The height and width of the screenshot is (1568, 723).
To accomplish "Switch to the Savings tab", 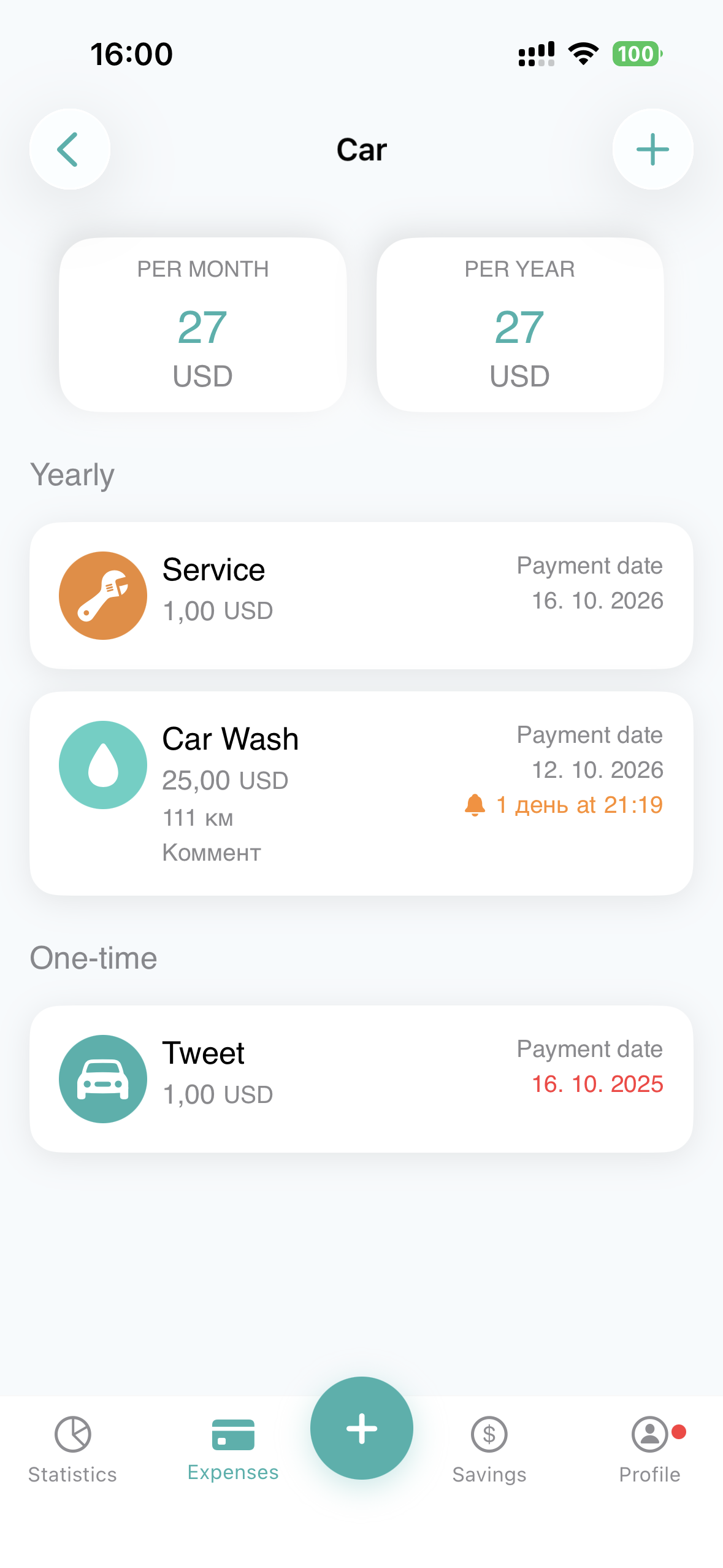I will tap(489, 1447).
